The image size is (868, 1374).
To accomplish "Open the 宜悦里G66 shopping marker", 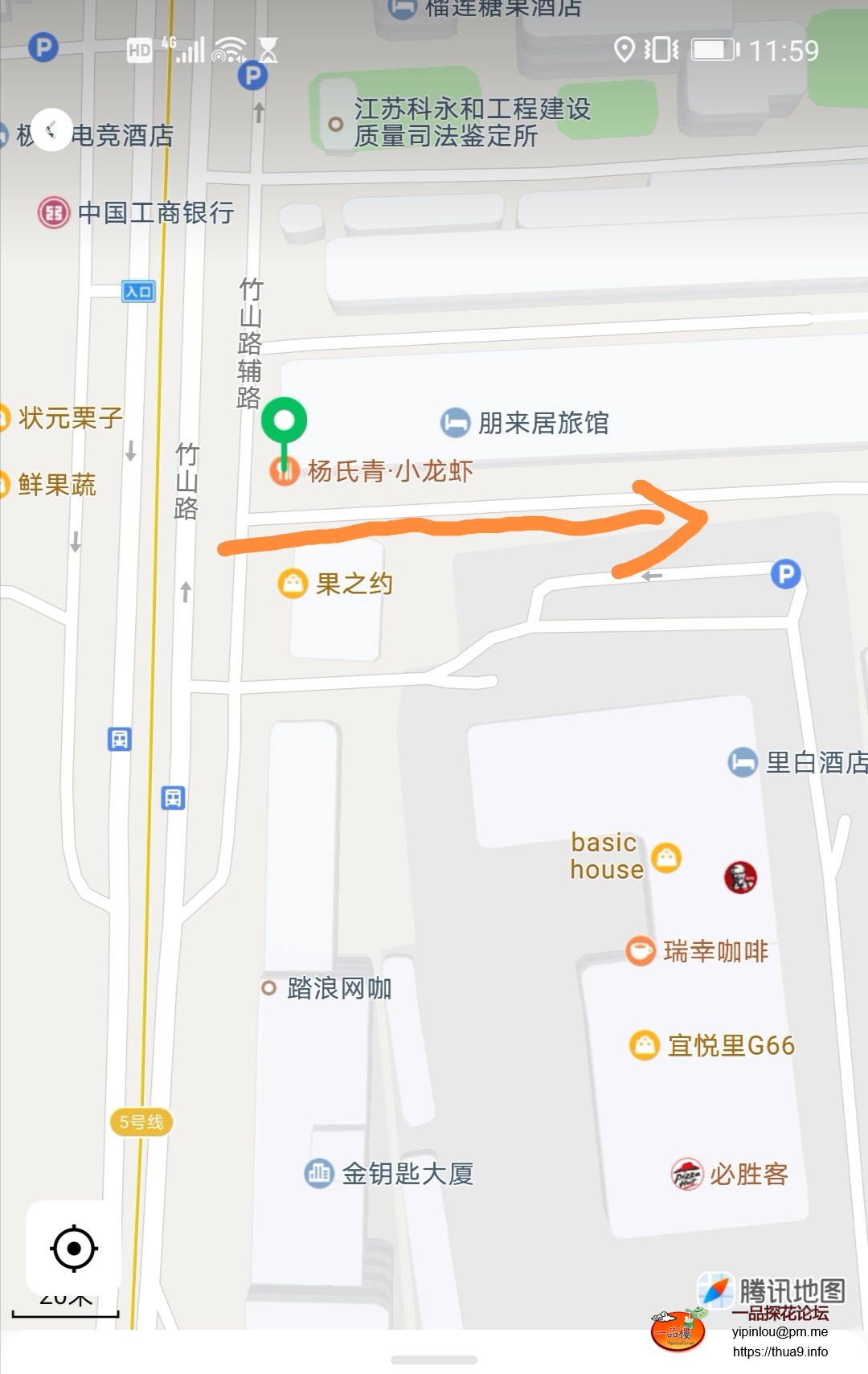I will 644,1045.
